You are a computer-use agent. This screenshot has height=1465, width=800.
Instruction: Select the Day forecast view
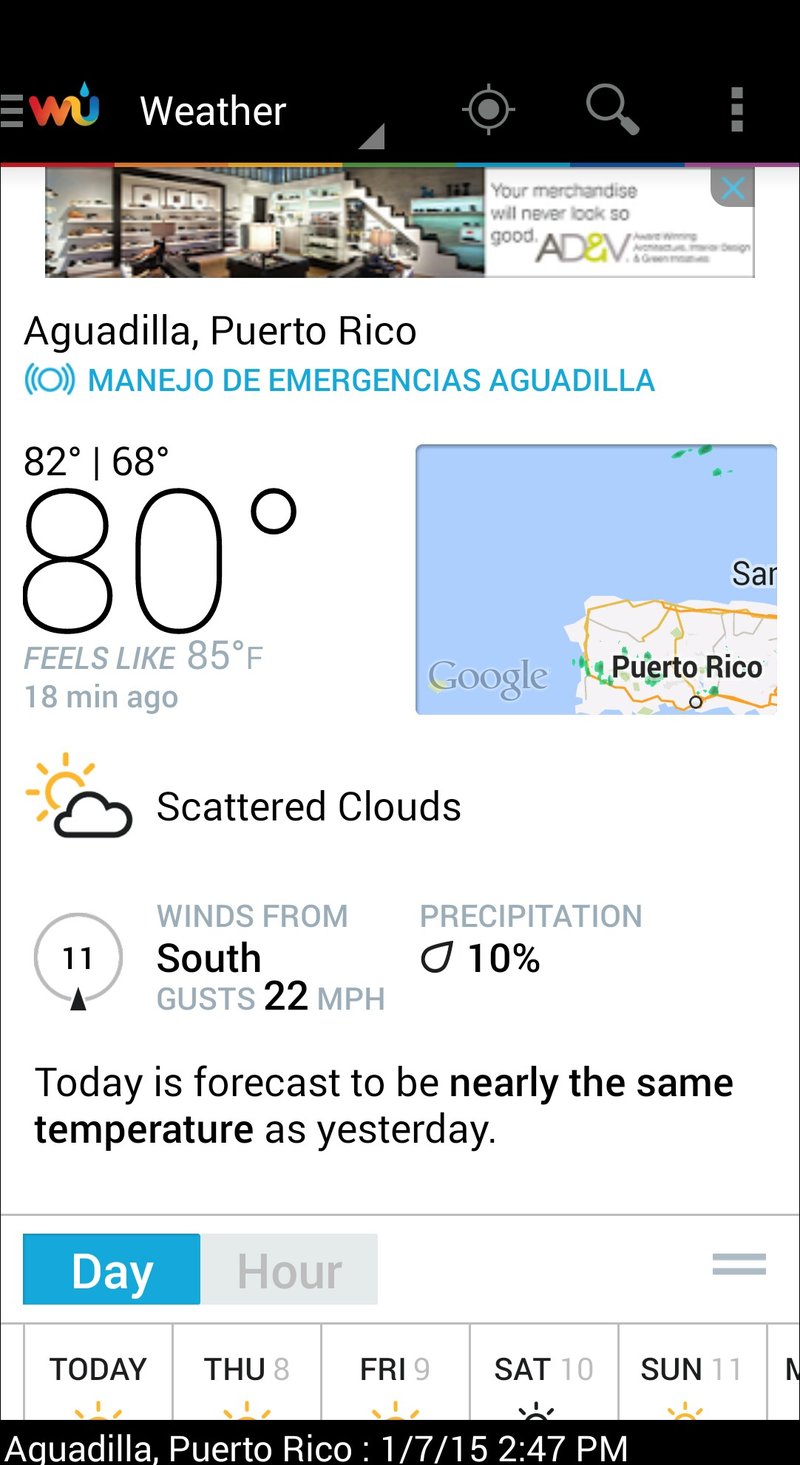pyautogui.click(x=110, y=1269)
